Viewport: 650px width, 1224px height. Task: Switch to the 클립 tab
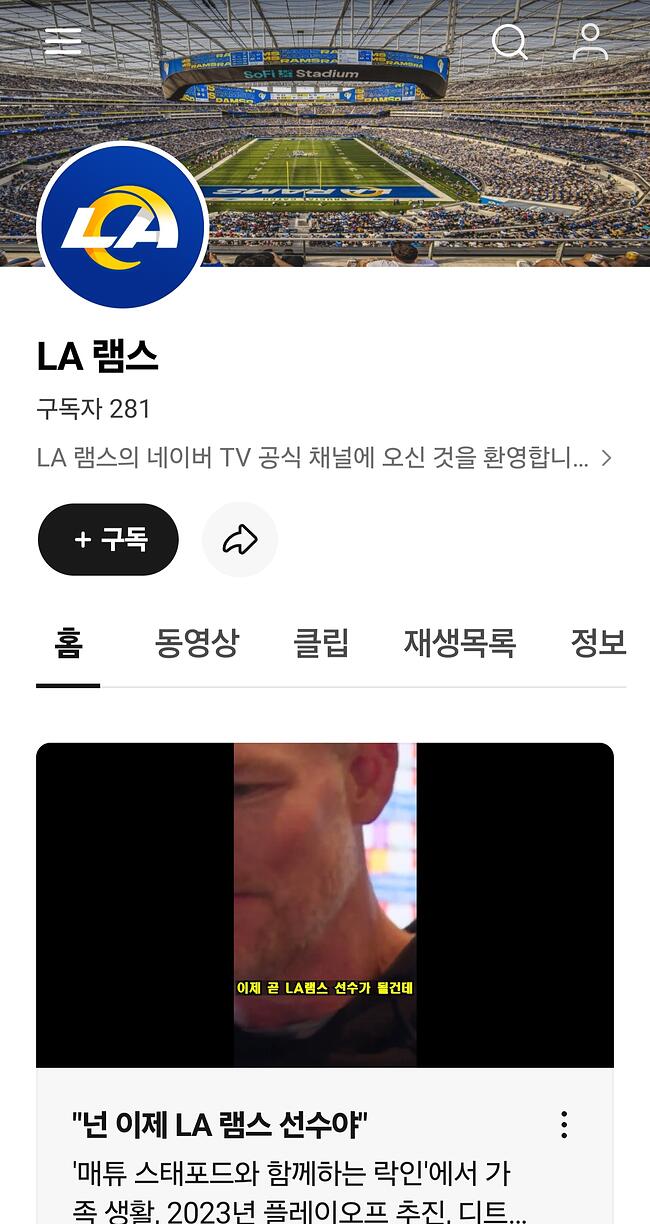pyautogui.click(x=321, y=643)
